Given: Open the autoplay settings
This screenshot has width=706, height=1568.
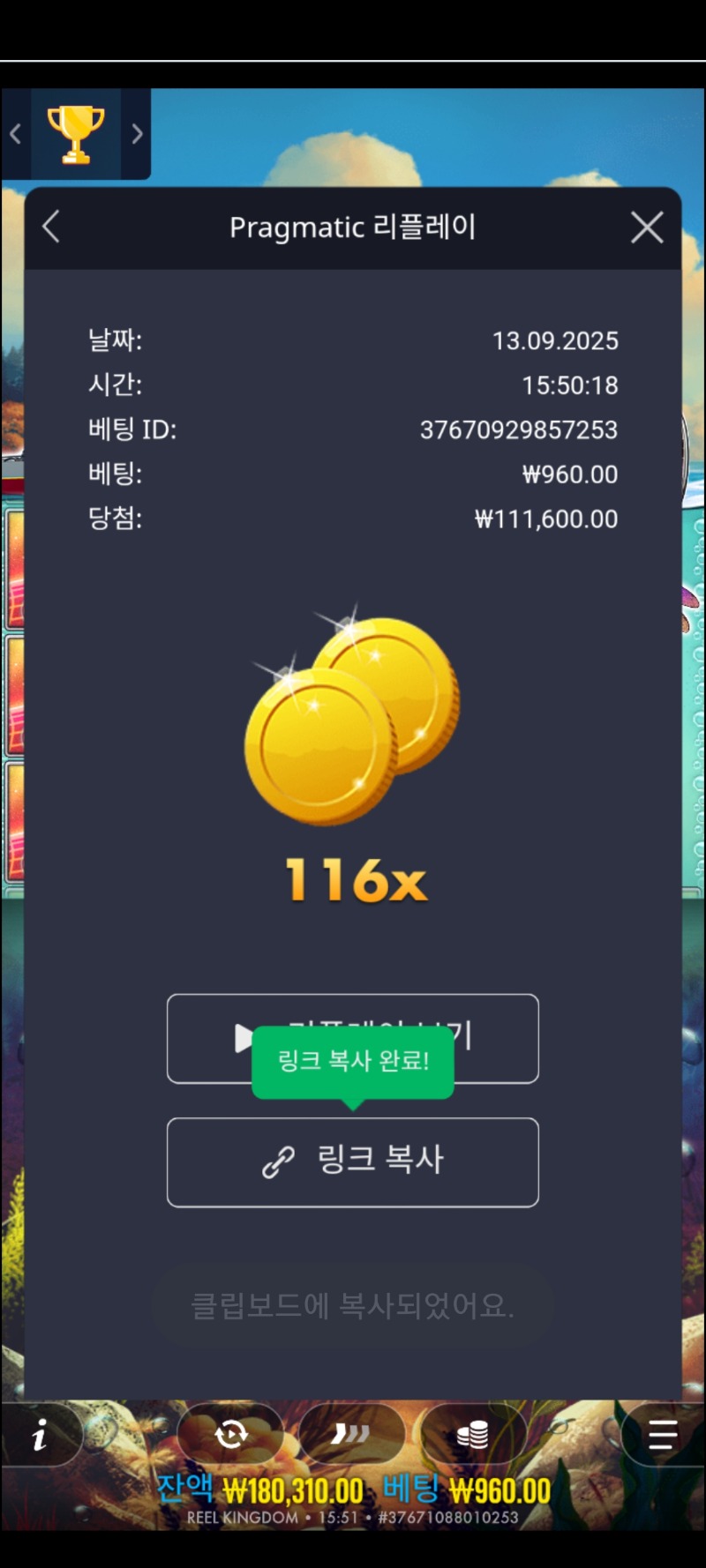Looking at the screenshot, I should [231, 1435].
